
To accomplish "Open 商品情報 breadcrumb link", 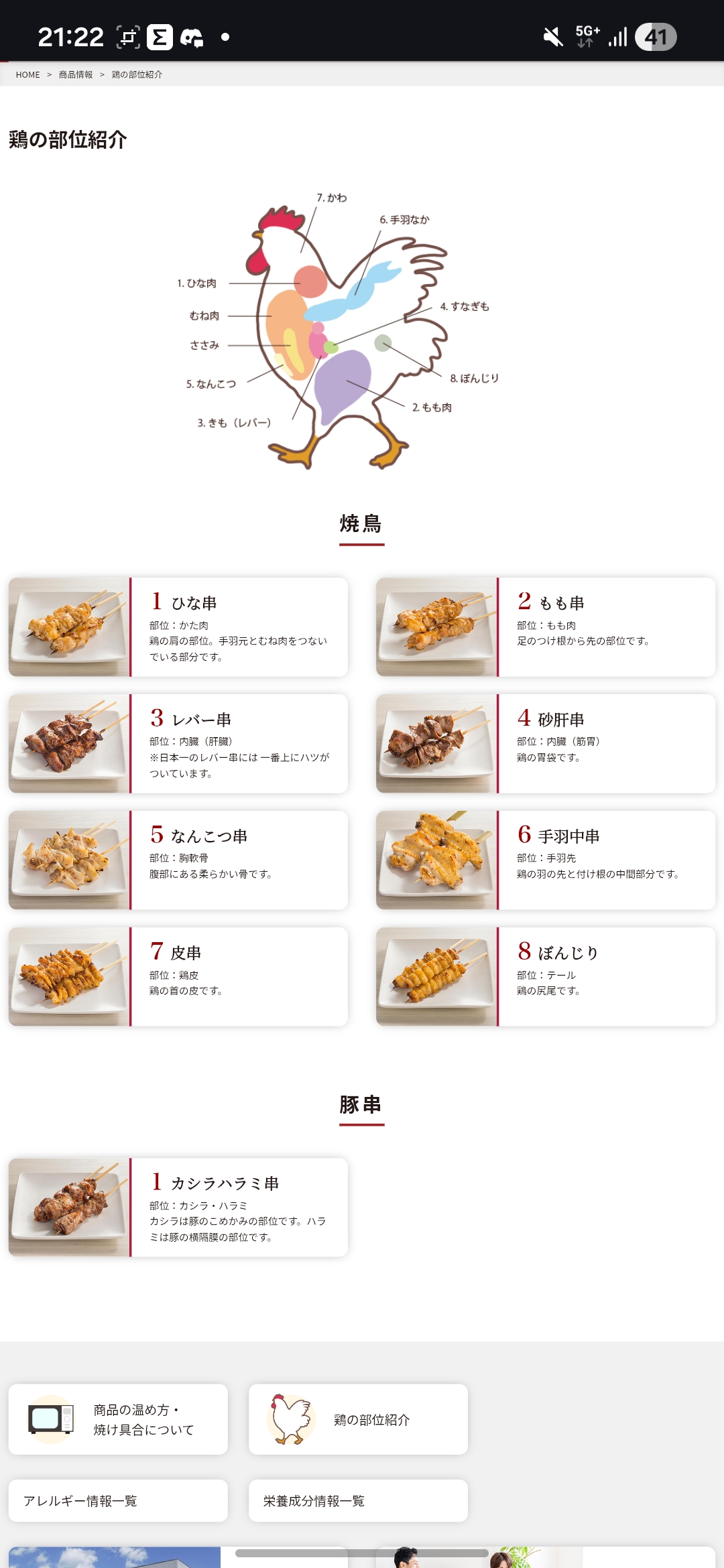I will click(x=76, y=74).
